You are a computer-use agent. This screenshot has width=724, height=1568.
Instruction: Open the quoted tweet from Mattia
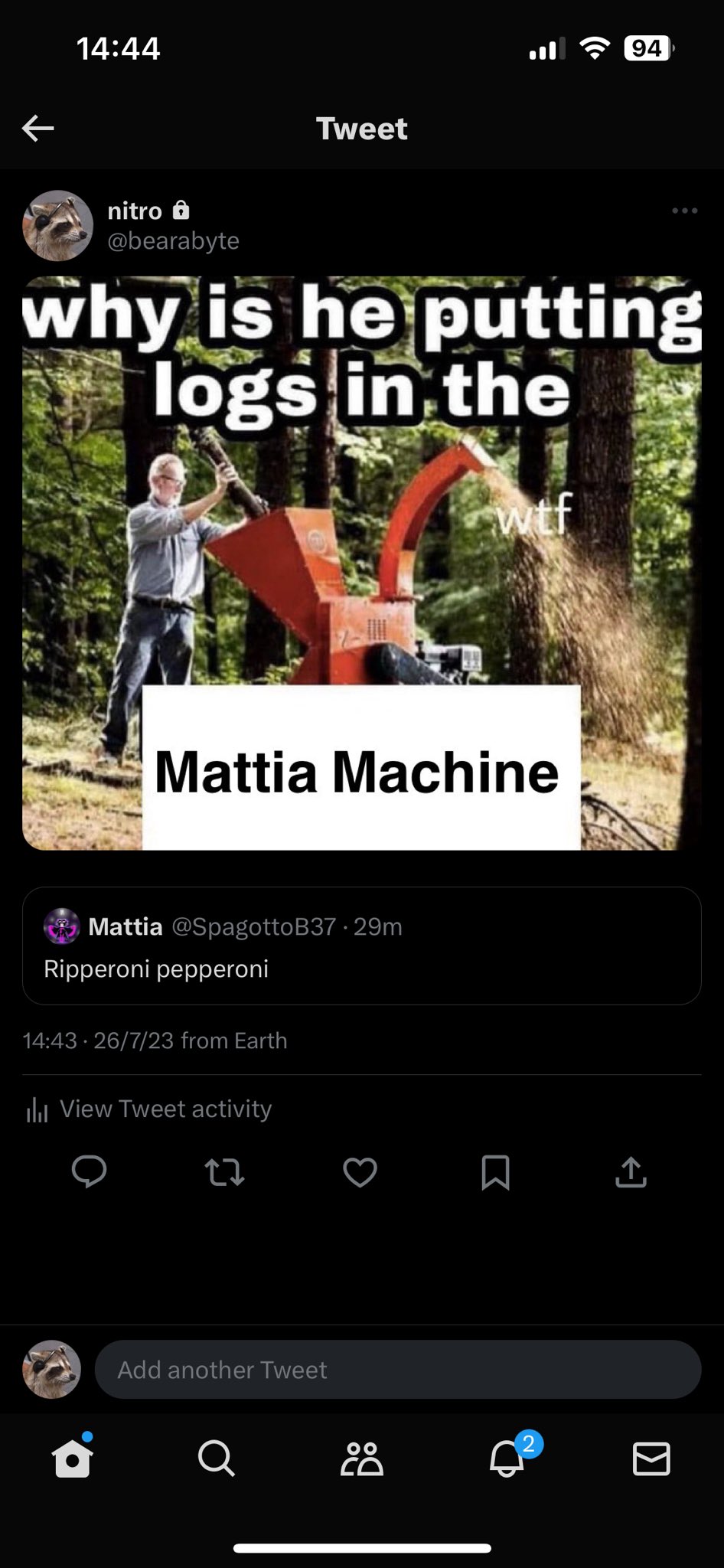pos(361,946)
